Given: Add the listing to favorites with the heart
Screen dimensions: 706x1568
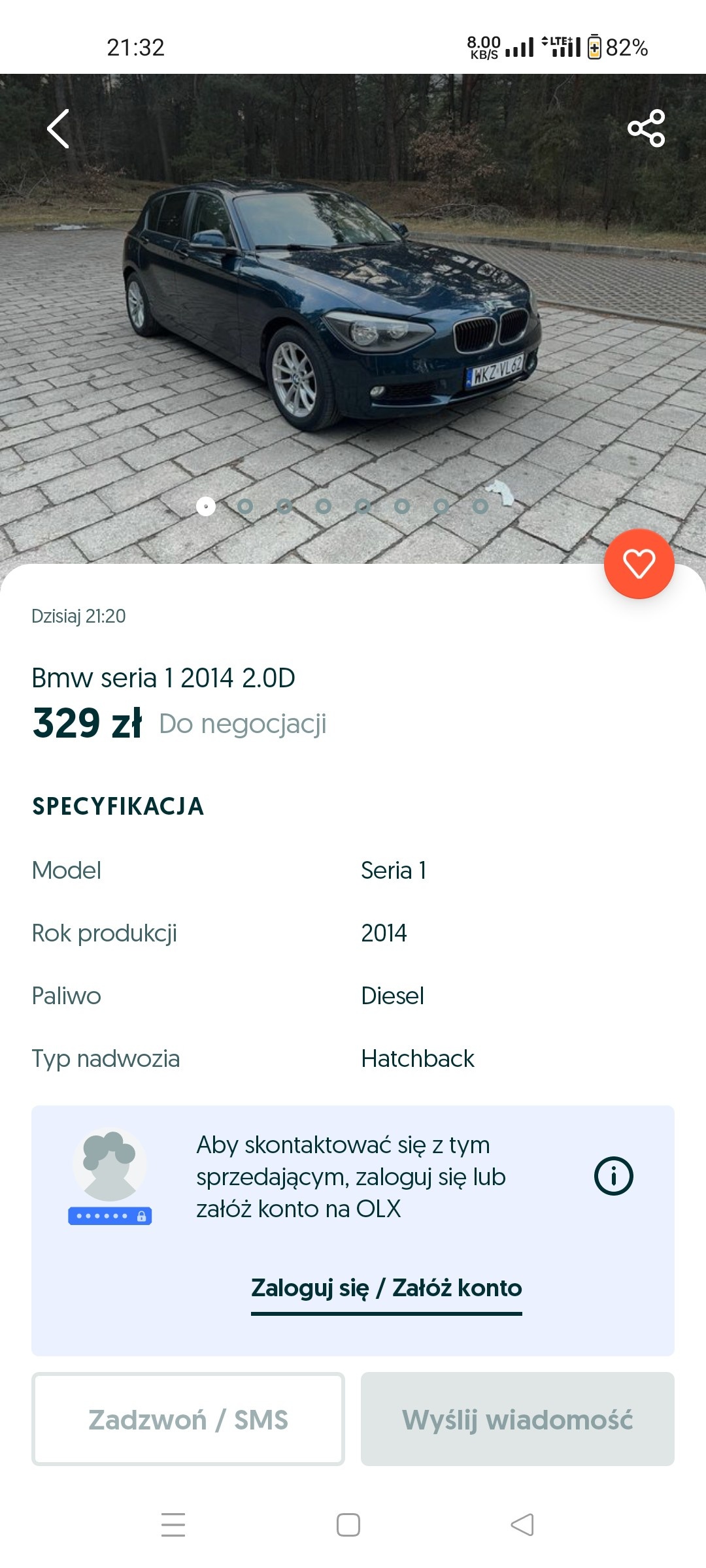Looking at the screenshot, I should click(639, 564).
